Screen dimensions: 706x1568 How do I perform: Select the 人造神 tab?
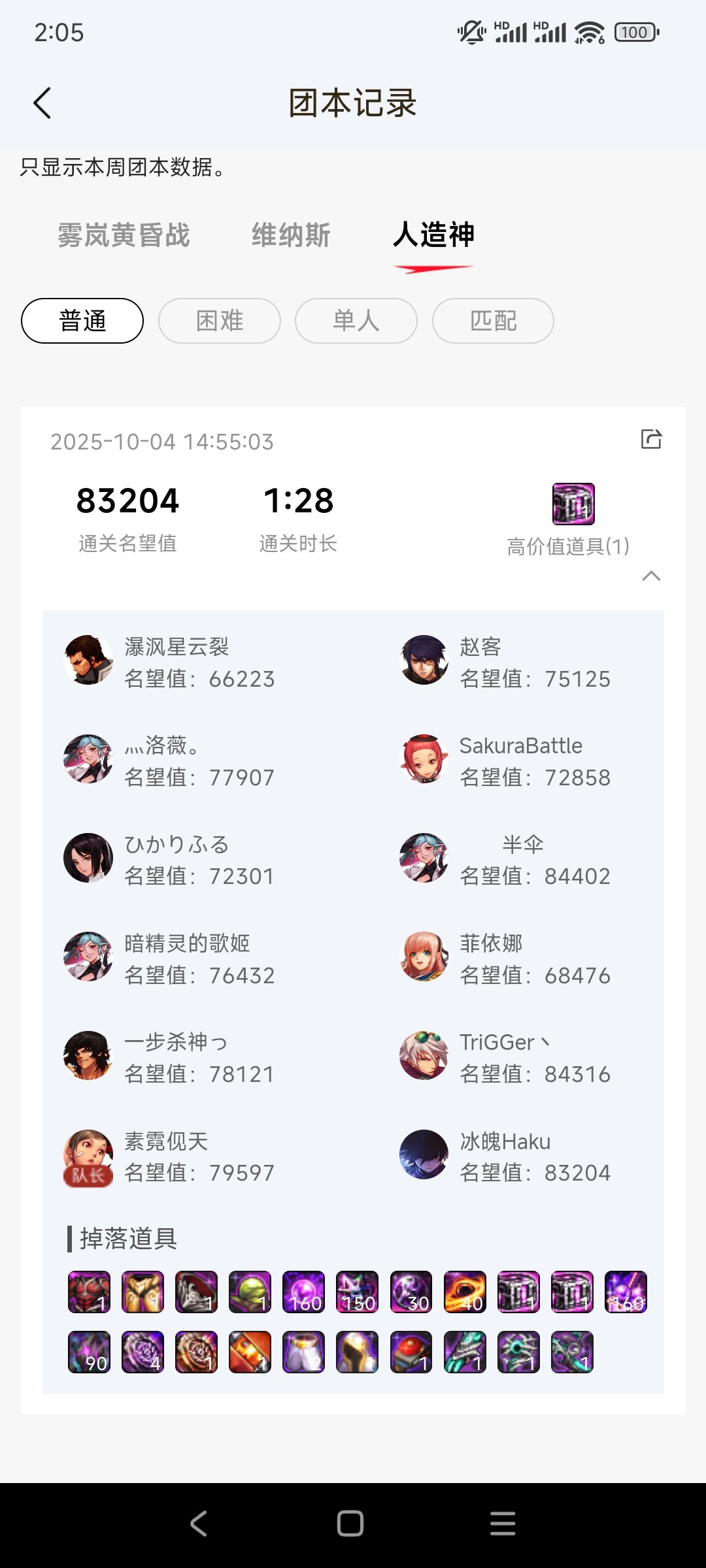pyautogui.click(x=433, y=235)
